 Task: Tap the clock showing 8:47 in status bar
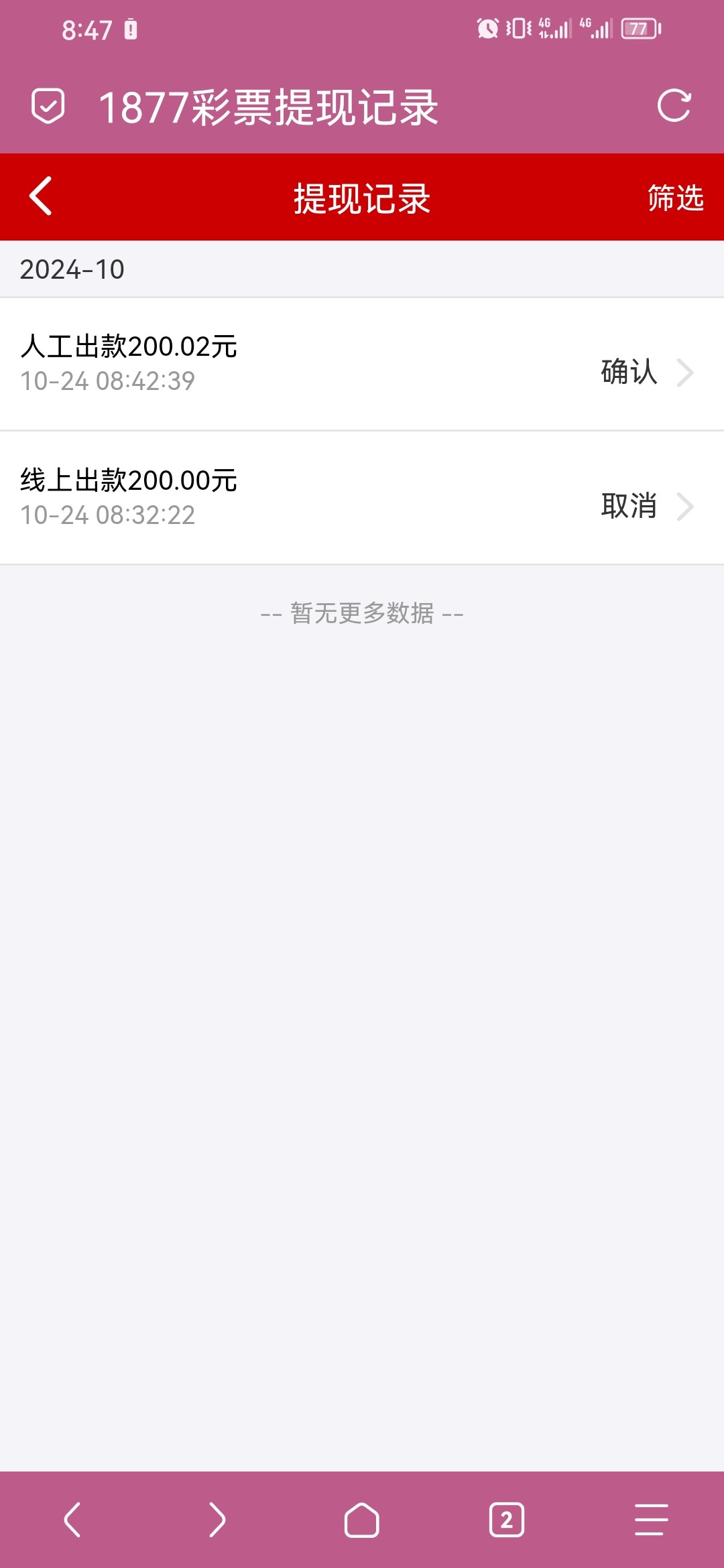click(x=87, y=30)
